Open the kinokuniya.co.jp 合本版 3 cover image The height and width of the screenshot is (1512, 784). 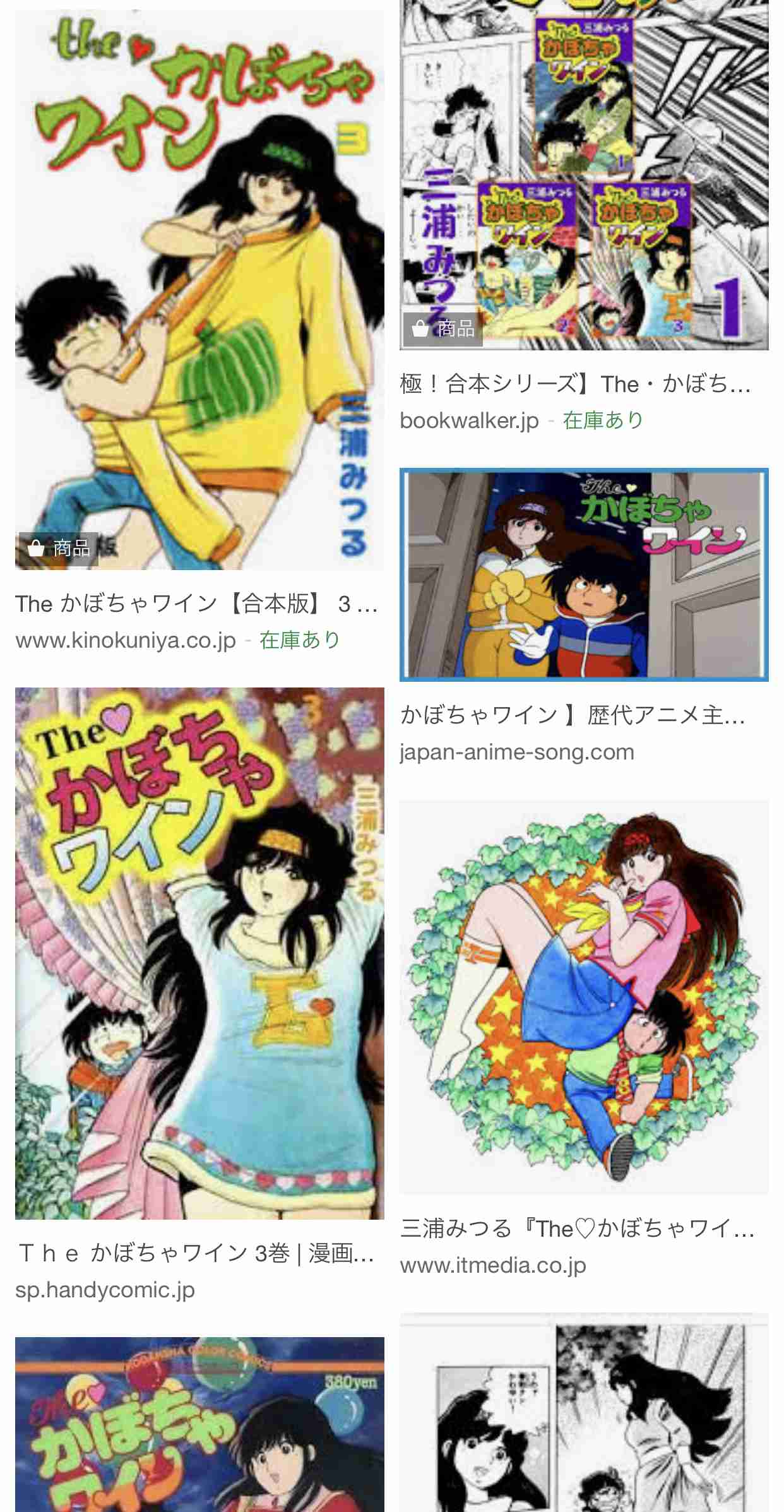(x=199, y=290)
